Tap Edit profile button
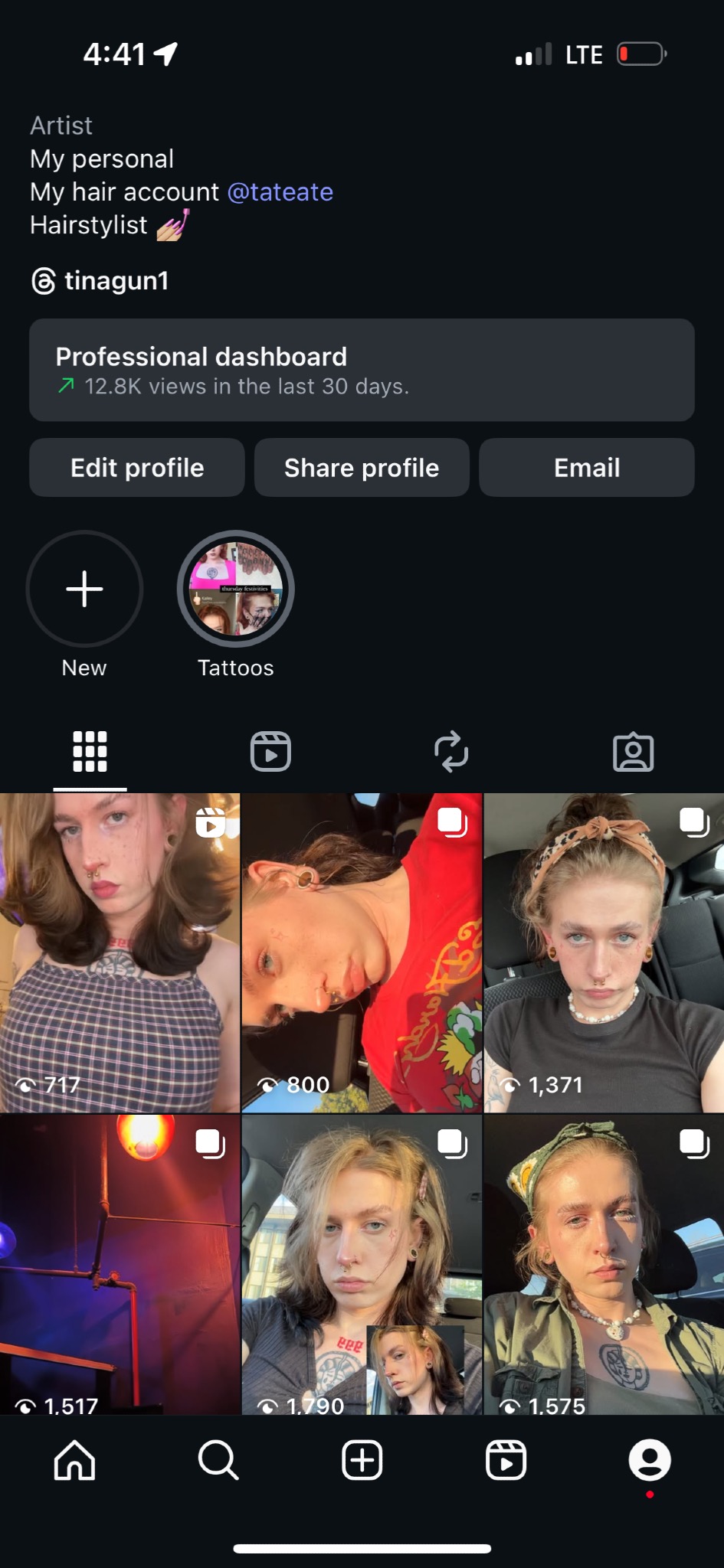 [137, 468]
